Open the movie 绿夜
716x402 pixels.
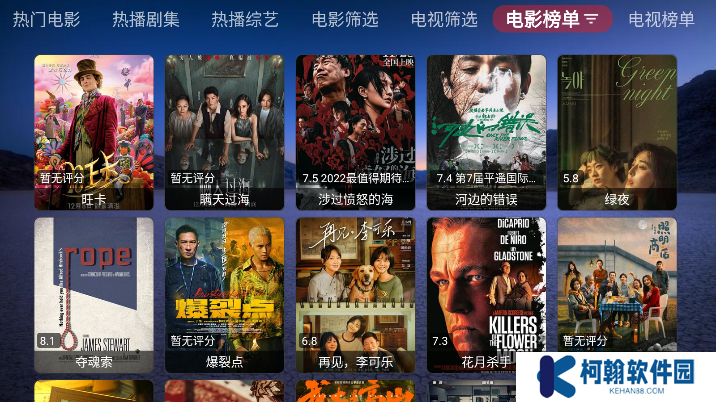coord(617,130)
